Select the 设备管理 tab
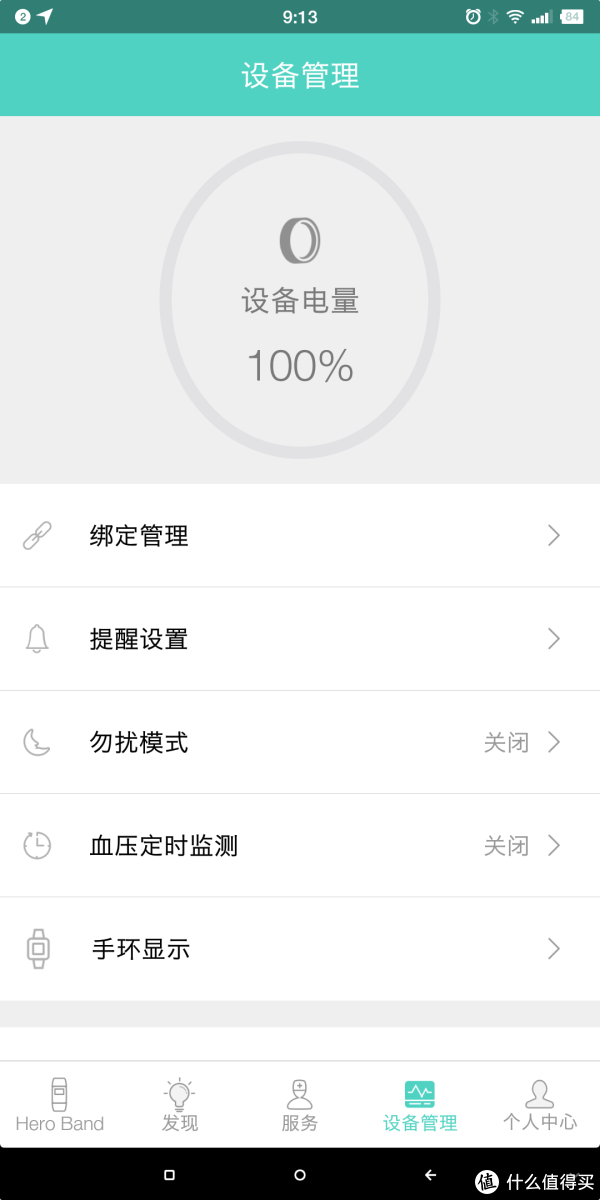 [420, 1105]
